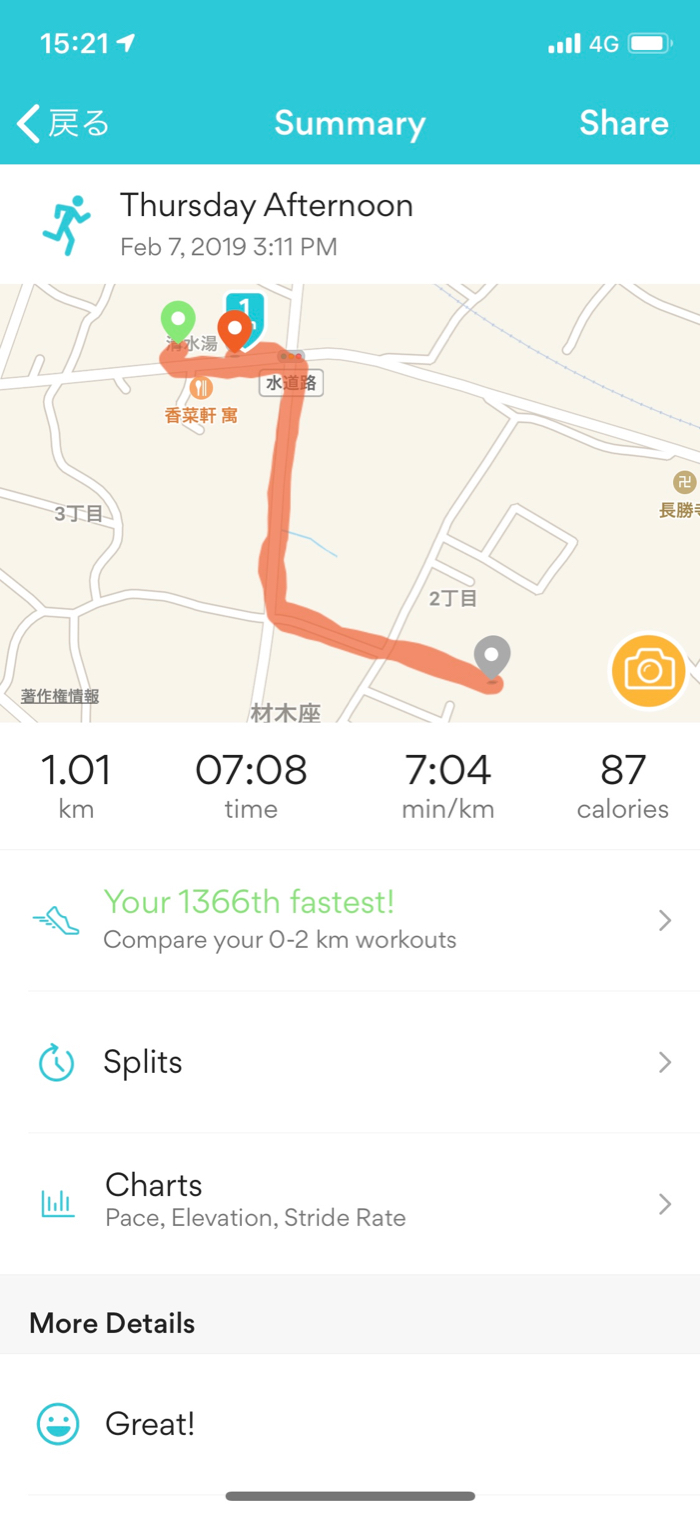Screen dimensions: 700x1516
Task: Share this workout summary
Action: point(623,124)
